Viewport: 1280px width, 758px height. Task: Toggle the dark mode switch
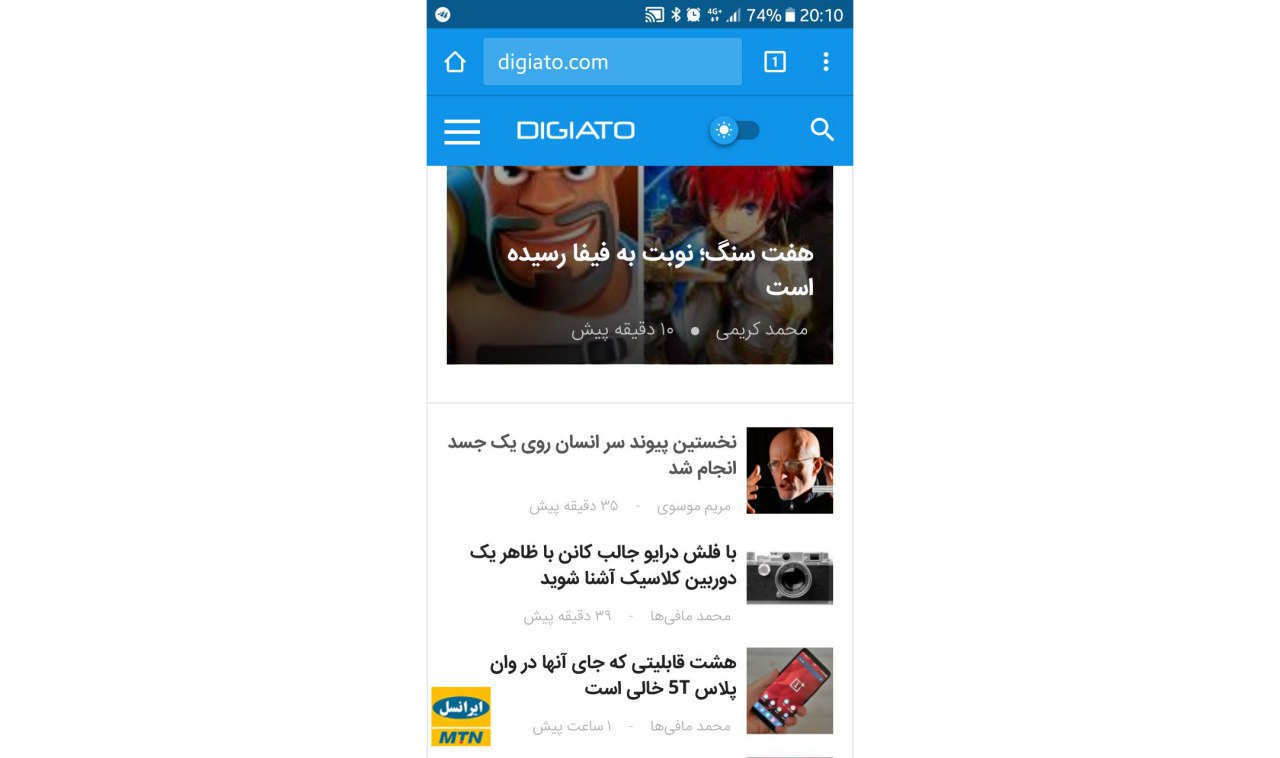[735, 131]
